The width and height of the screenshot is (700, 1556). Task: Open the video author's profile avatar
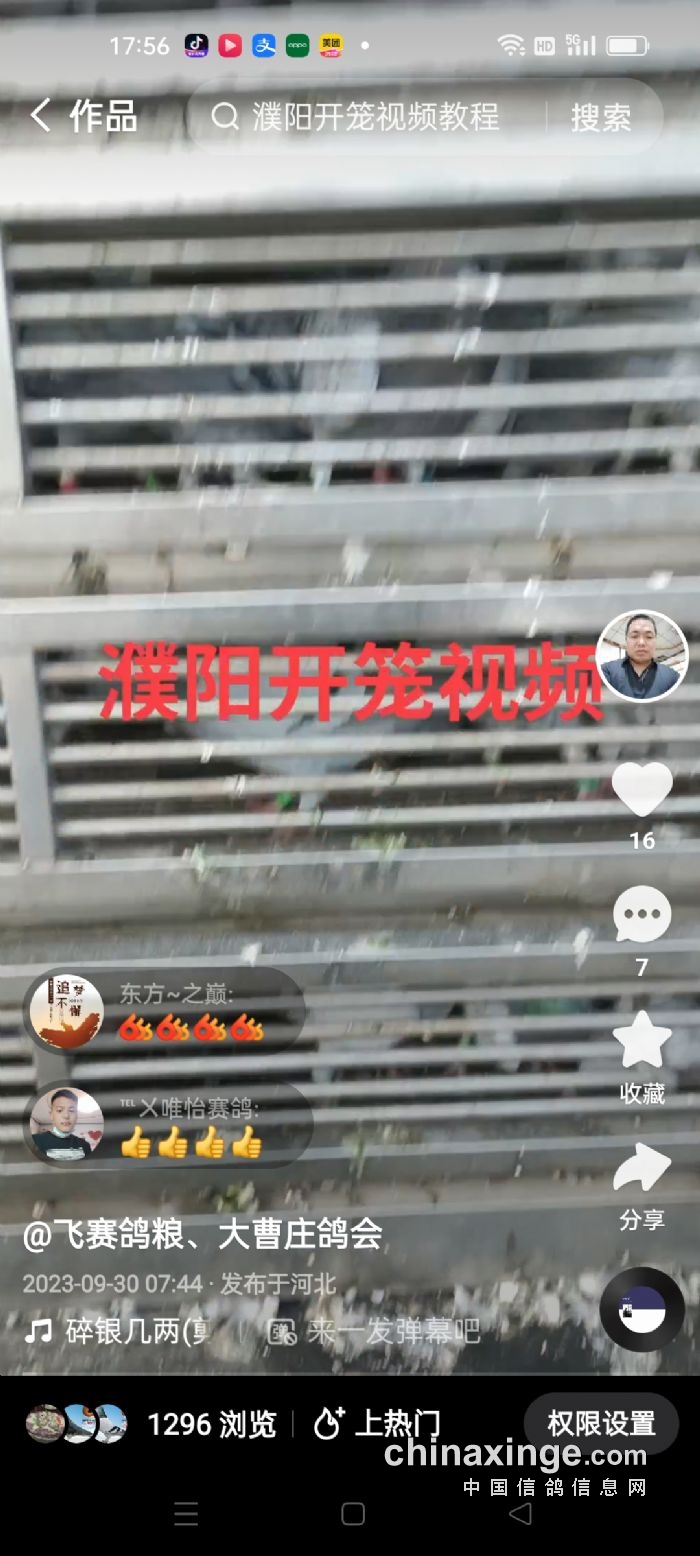click(x=641, y=656)
